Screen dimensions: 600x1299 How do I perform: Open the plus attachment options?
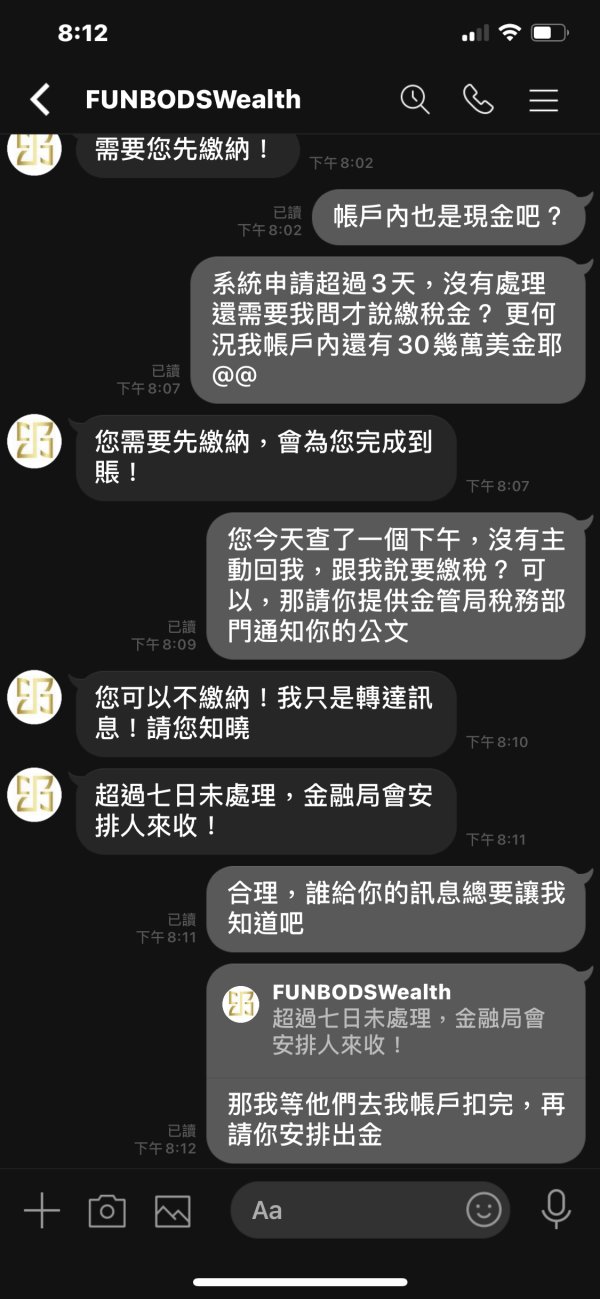click(41, 1211)
